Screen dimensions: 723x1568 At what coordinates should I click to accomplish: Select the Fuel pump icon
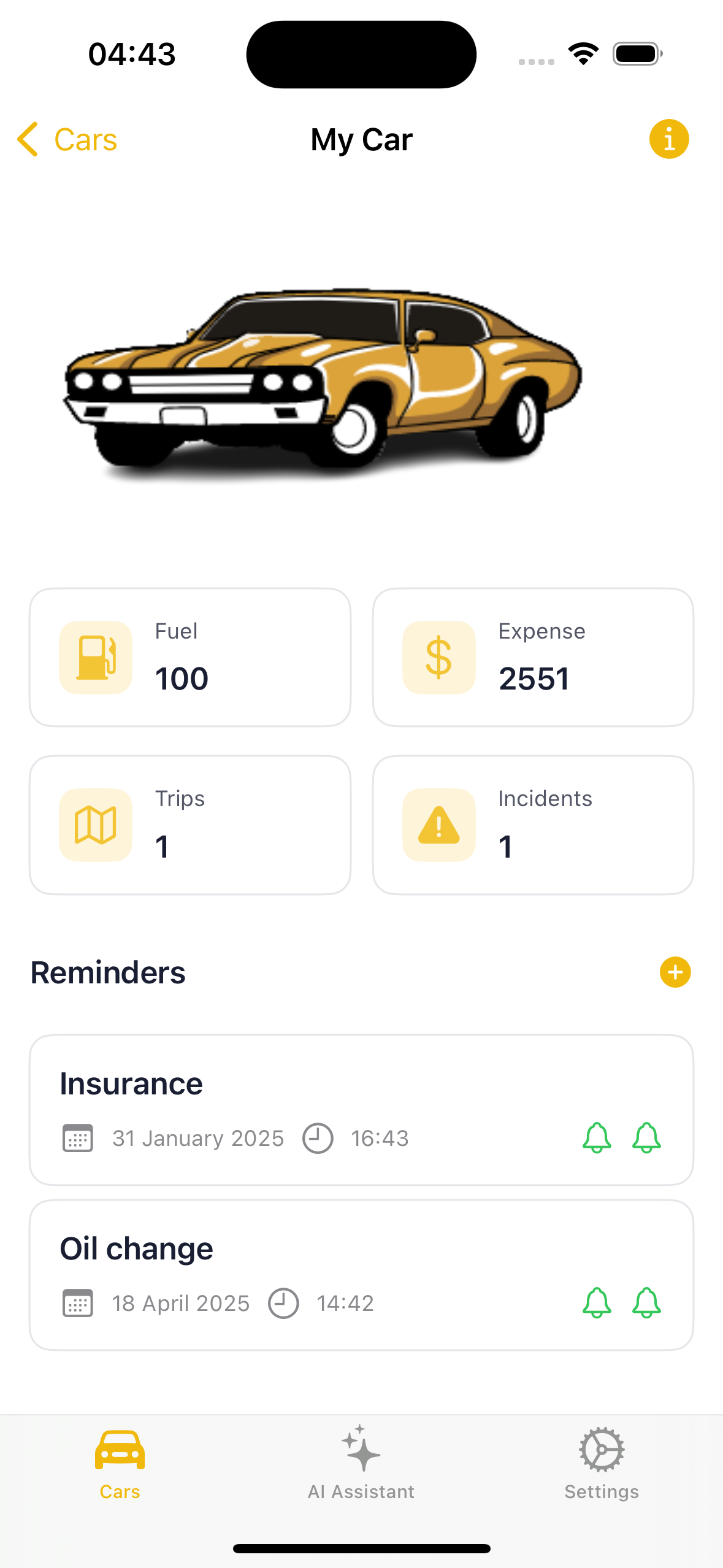94,656
